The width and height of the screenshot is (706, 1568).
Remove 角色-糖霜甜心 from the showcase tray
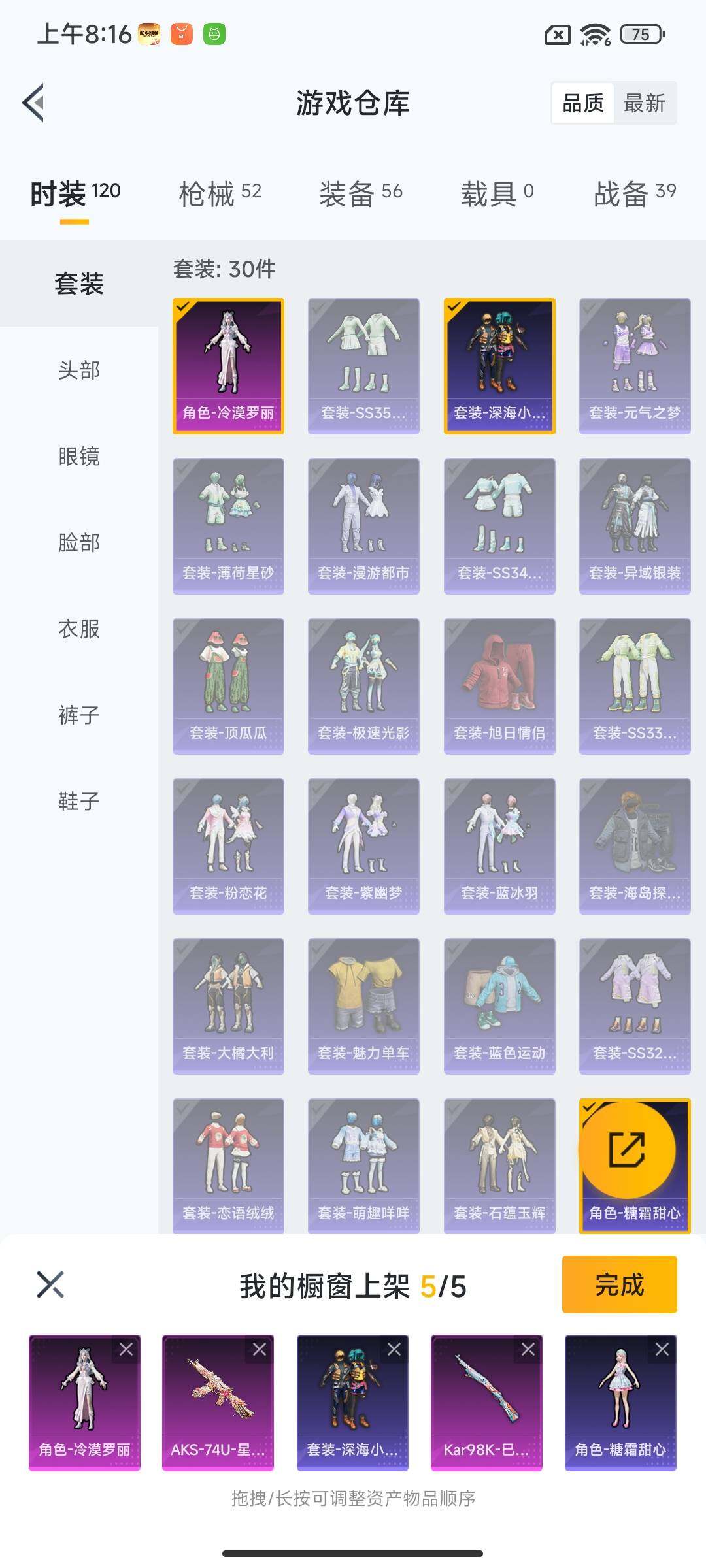(x=662, y=1349)
